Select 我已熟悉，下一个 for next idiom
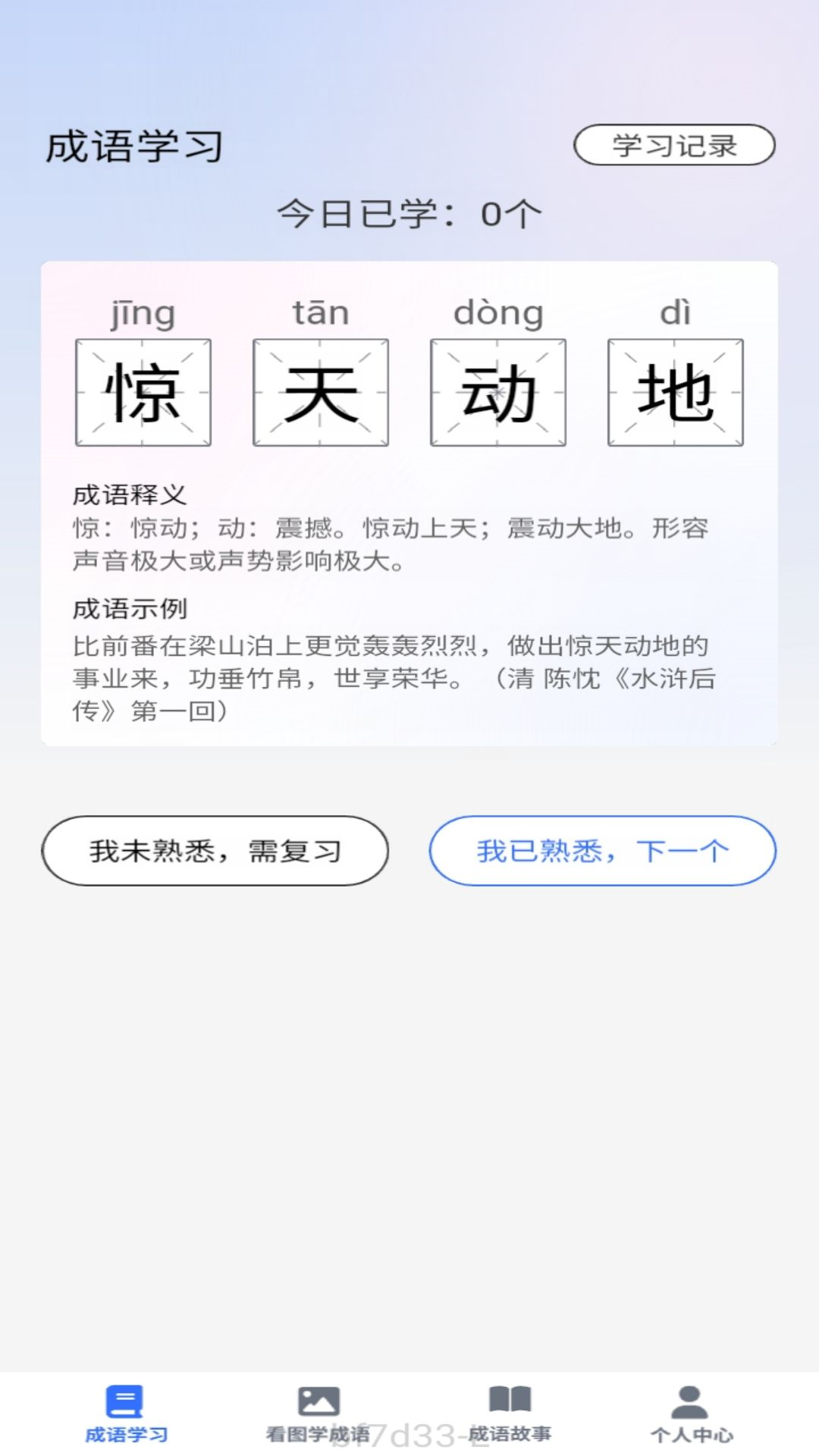 pyautogui.click(x=603, y=851)
